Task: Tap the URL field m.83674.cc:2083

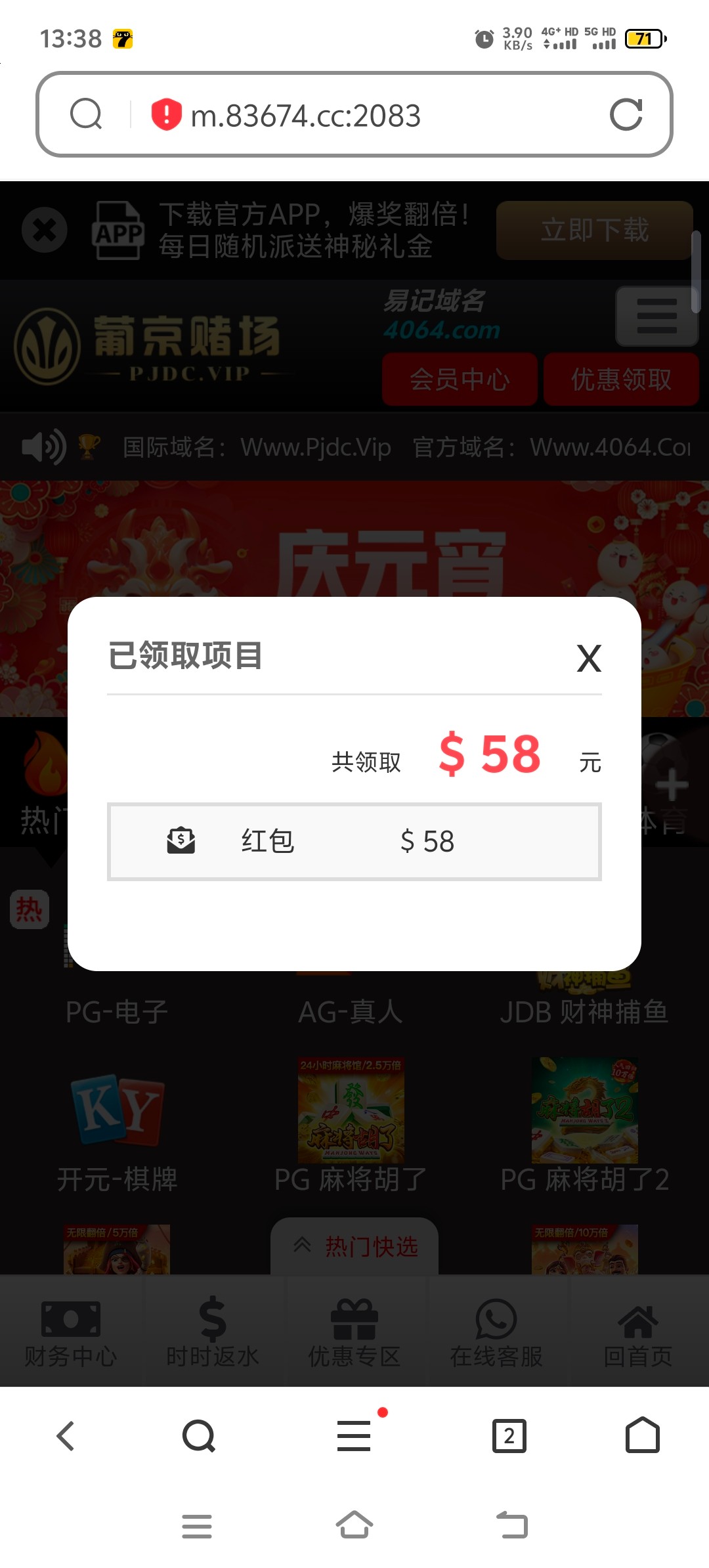Action: pyautogui.click(x=305, y=116)
